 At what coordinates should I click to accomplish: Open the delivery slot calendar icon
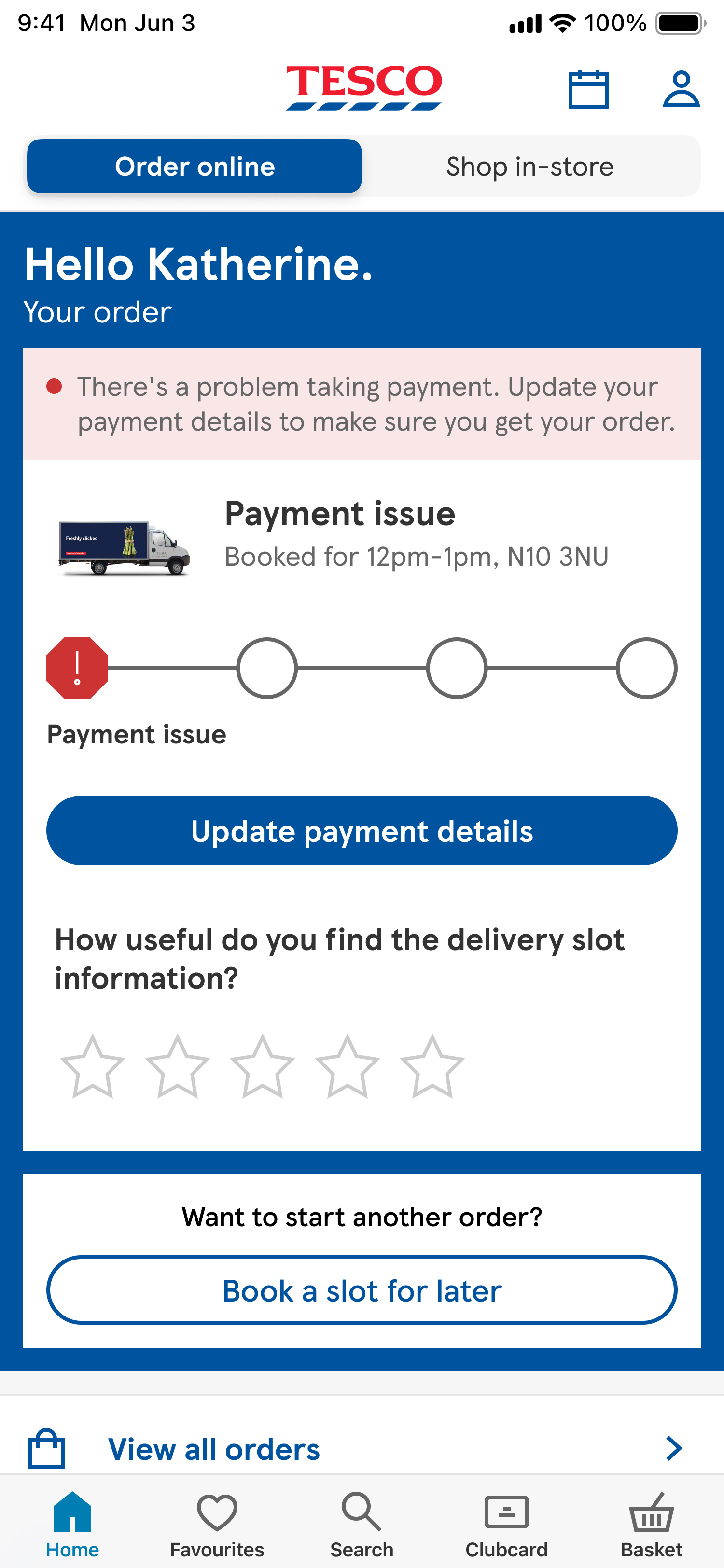588,89
